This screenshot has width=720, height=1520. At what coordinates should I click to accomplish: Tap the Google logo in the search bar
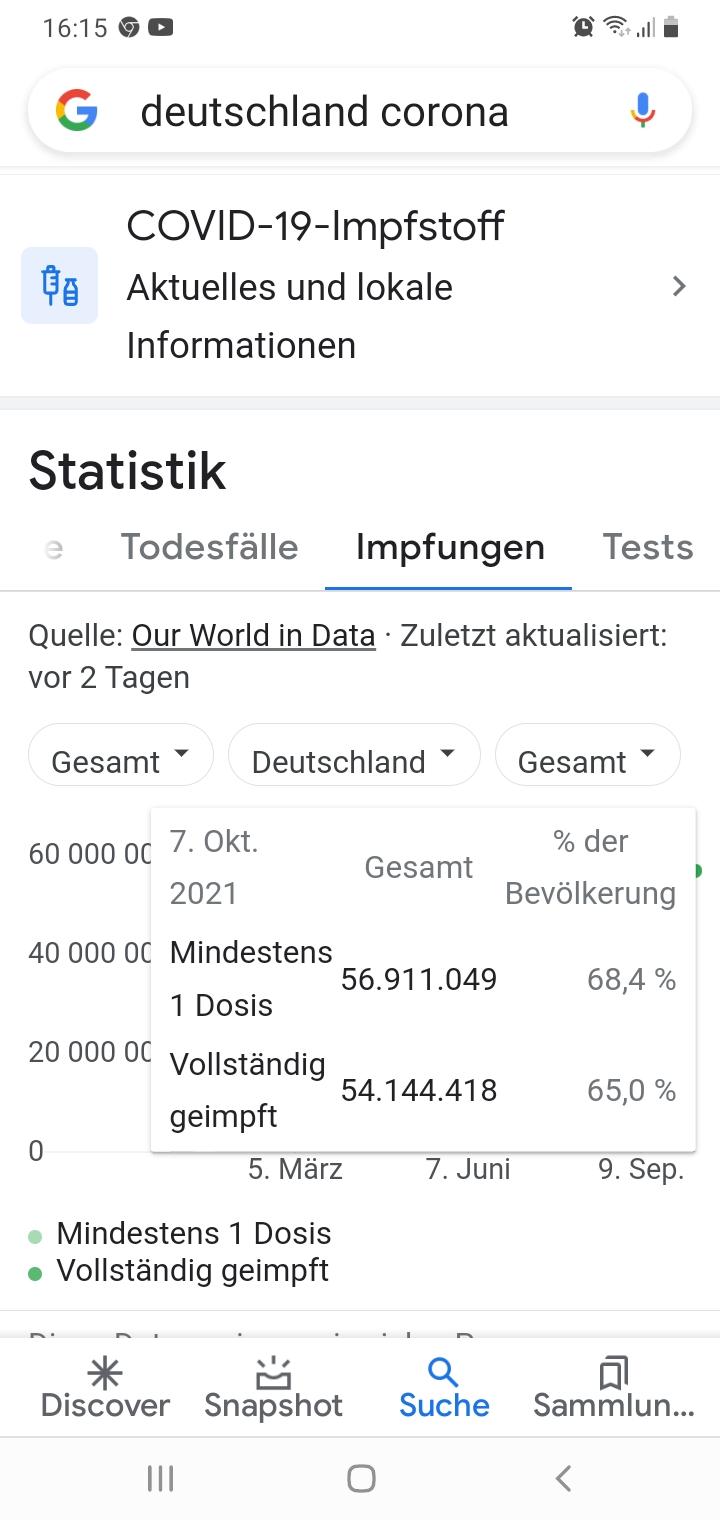click(x=77, y=110)
